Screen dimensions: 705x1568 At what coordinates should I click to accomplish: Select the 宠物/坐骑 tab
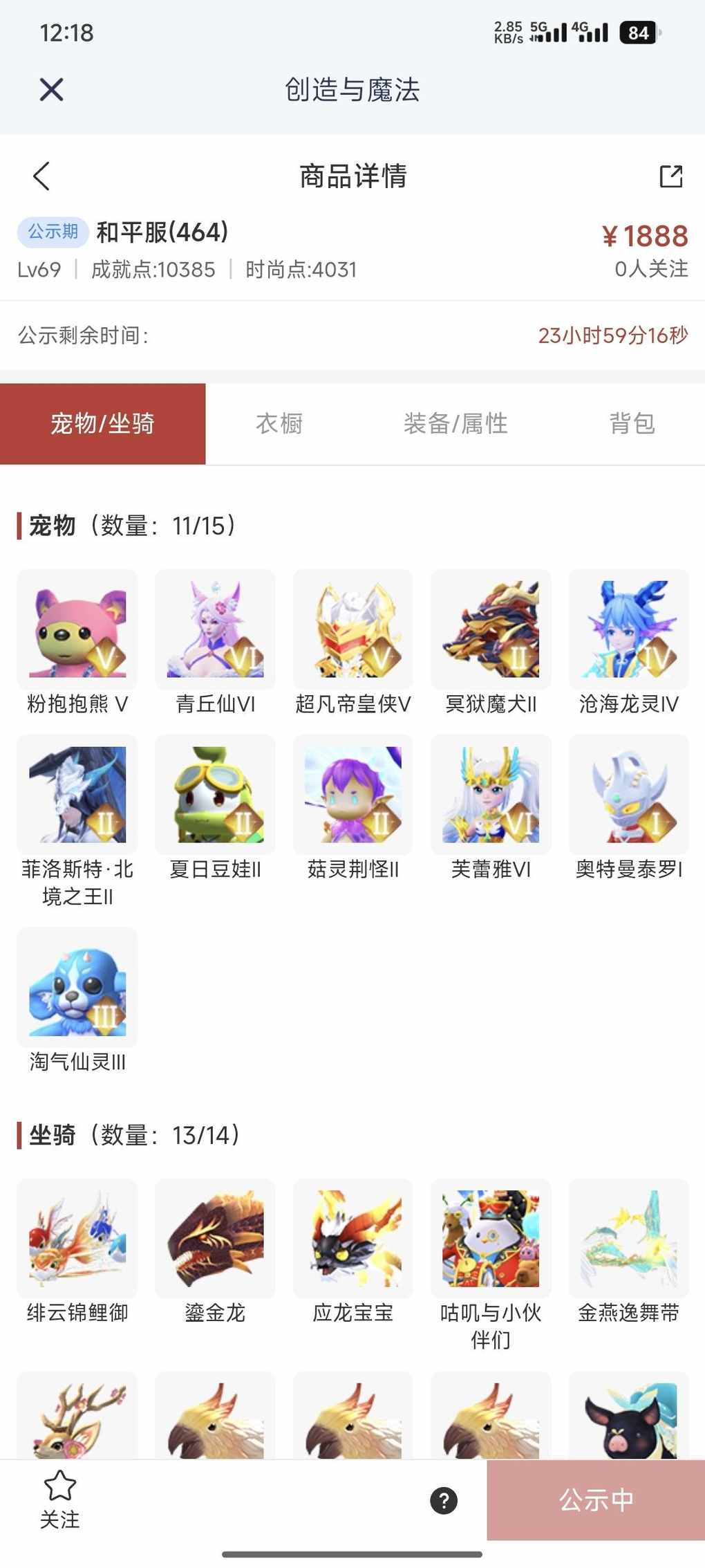click(x=102, y=423)
